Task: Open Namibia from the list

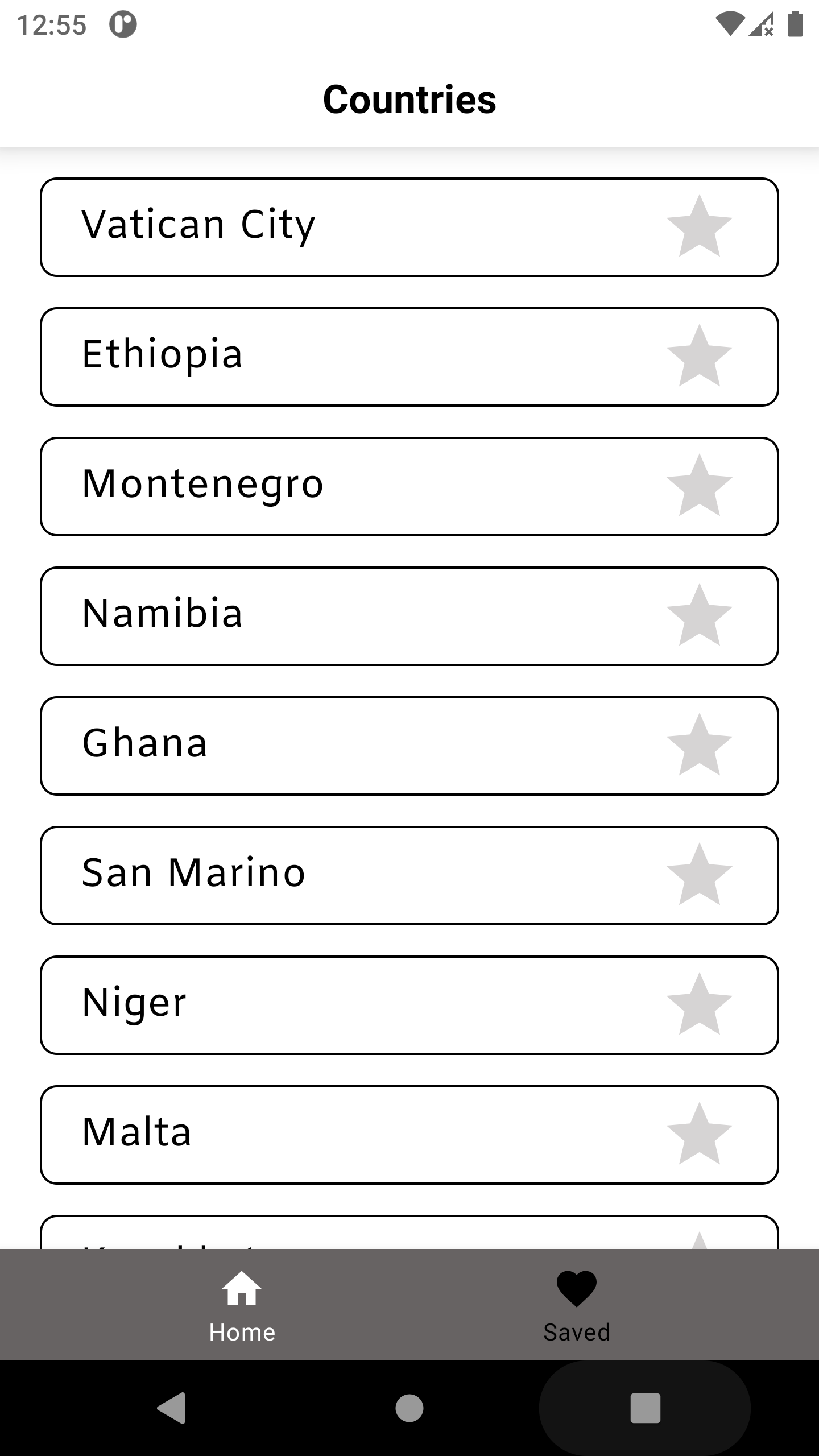Action: point(409,616)
